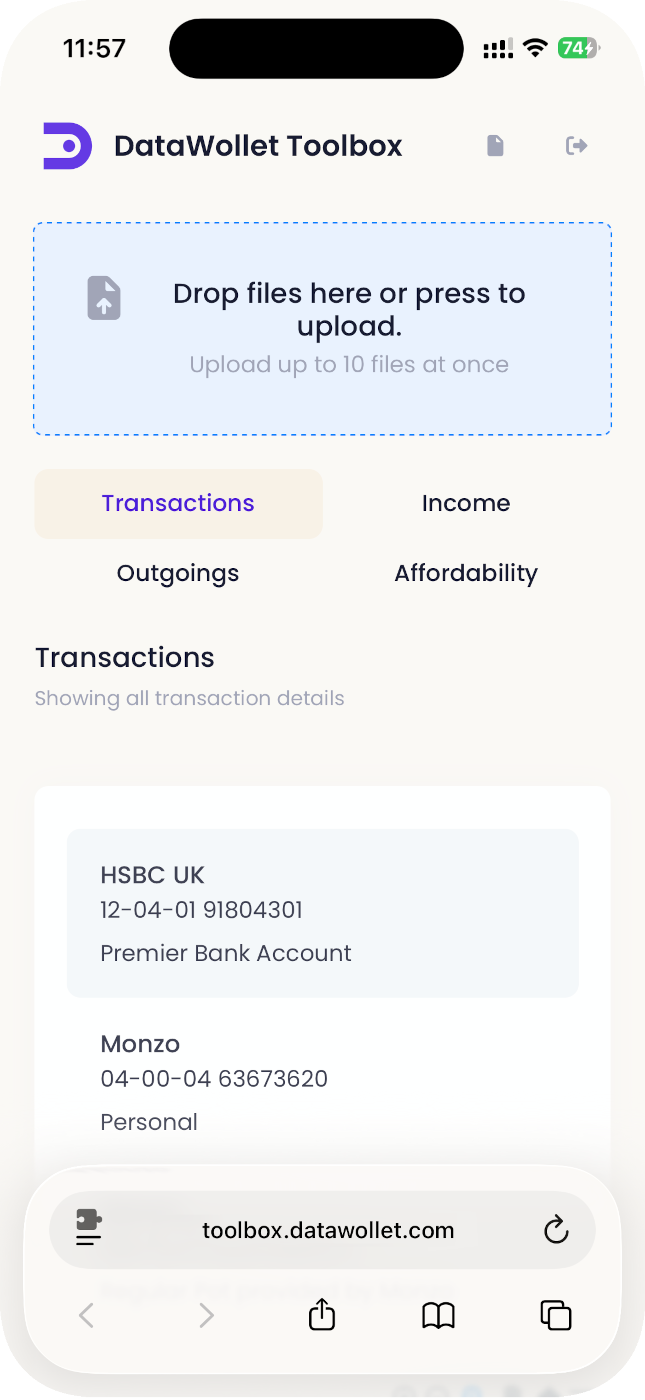Open Safari bookmarks
The image size is (645, 1400).
click(438, 1316)
